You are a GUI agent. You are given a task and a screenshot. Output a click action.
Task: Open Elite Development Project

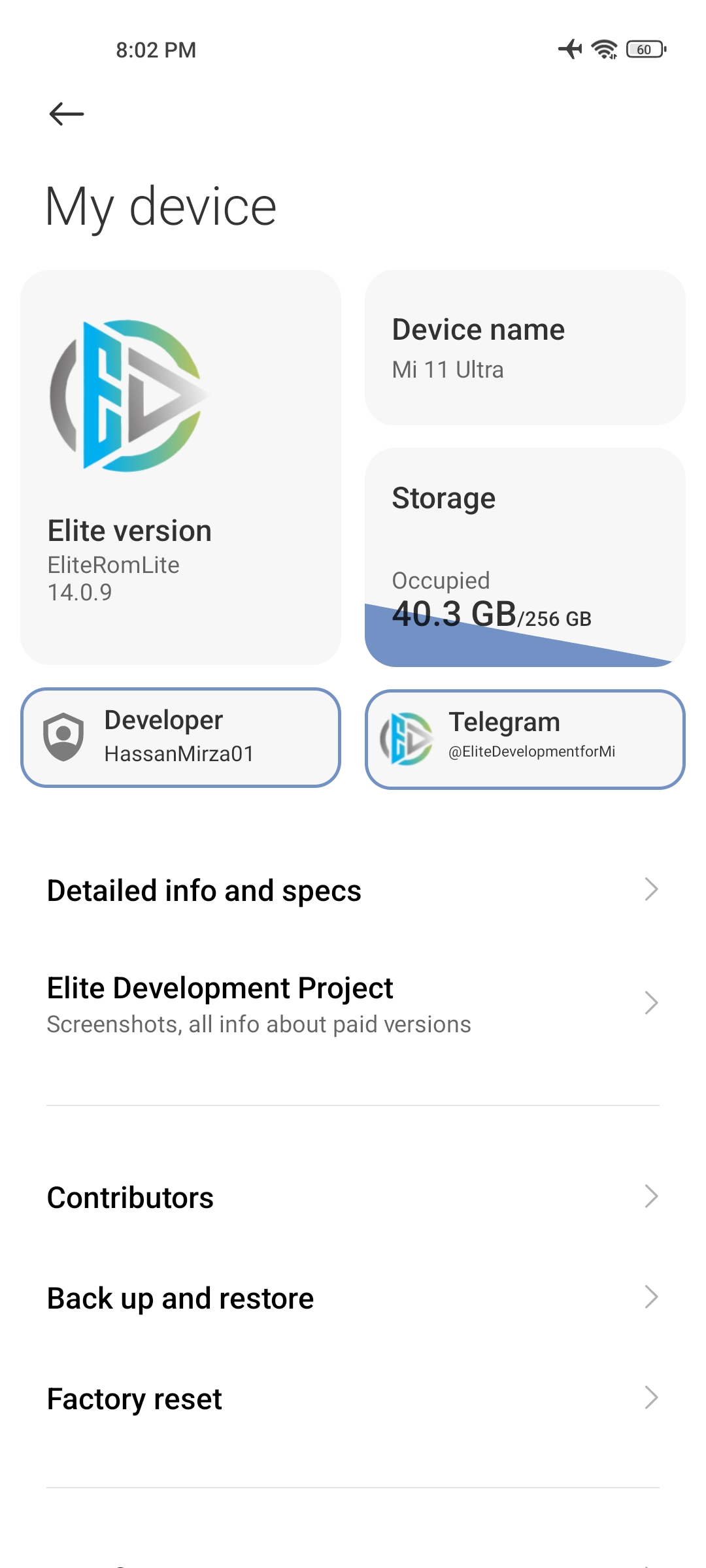tap(353, 1004)
